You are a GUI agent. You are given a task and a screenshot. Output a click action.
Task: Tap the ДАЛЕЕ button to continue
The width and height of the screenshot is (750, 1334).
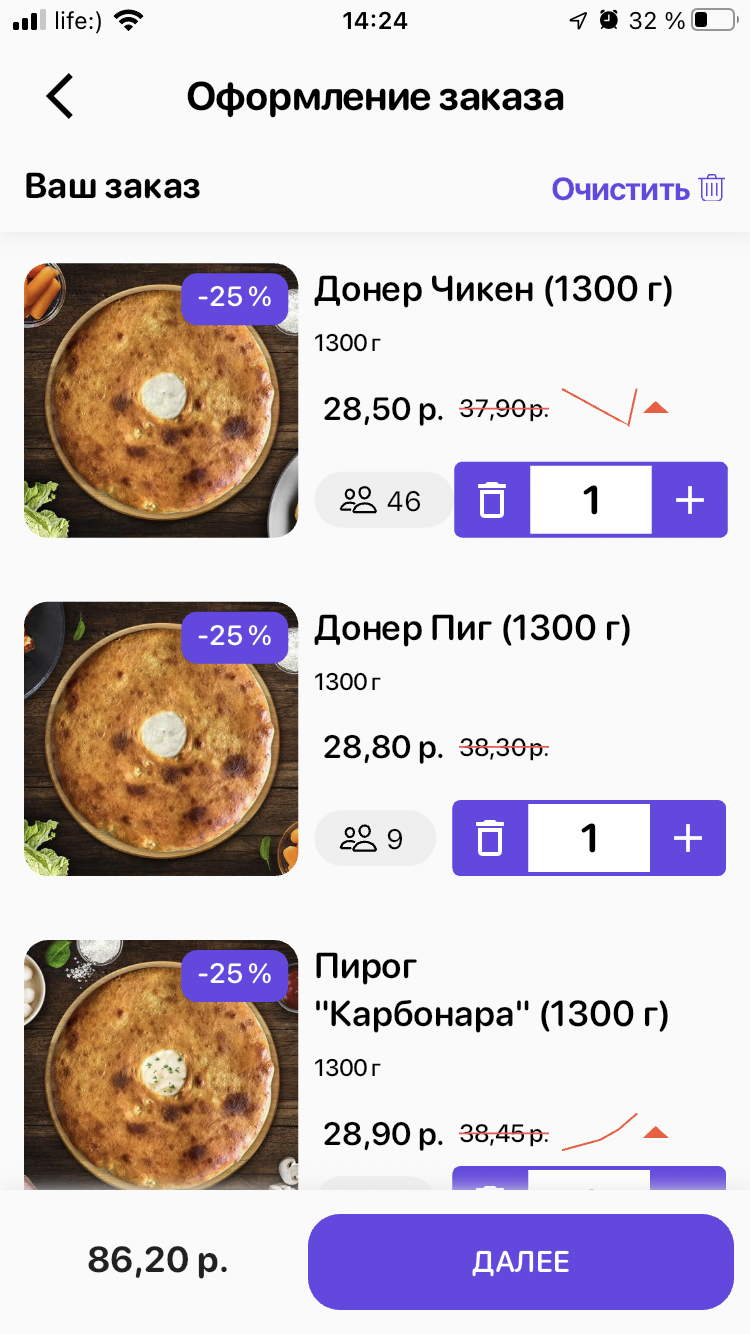pyautogui.click(x=520, y=1261)
